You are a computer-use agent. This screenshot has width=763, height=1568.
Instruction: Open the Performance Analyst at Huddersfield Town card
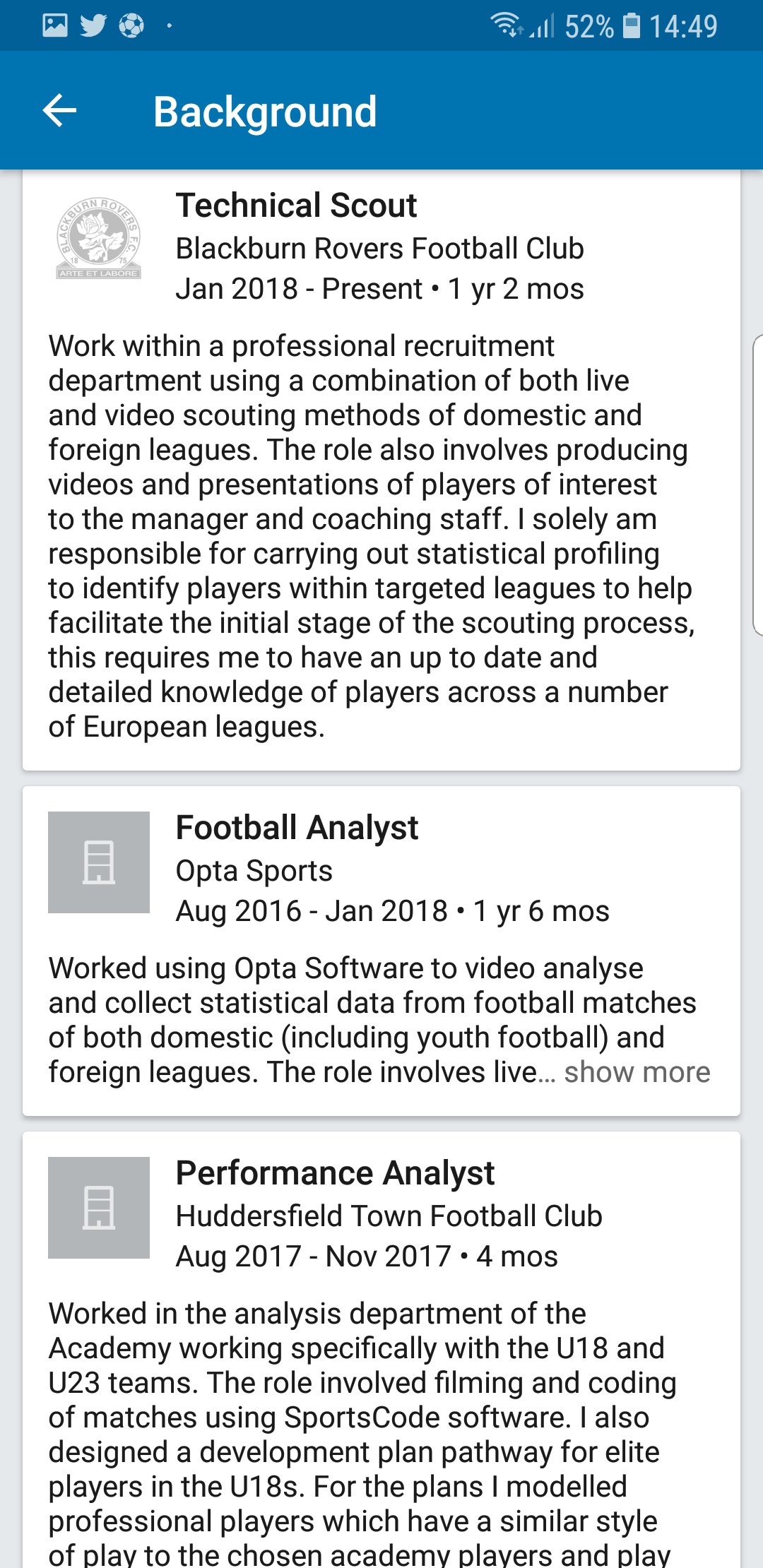pyautogui.click(x=381, y=1350)
